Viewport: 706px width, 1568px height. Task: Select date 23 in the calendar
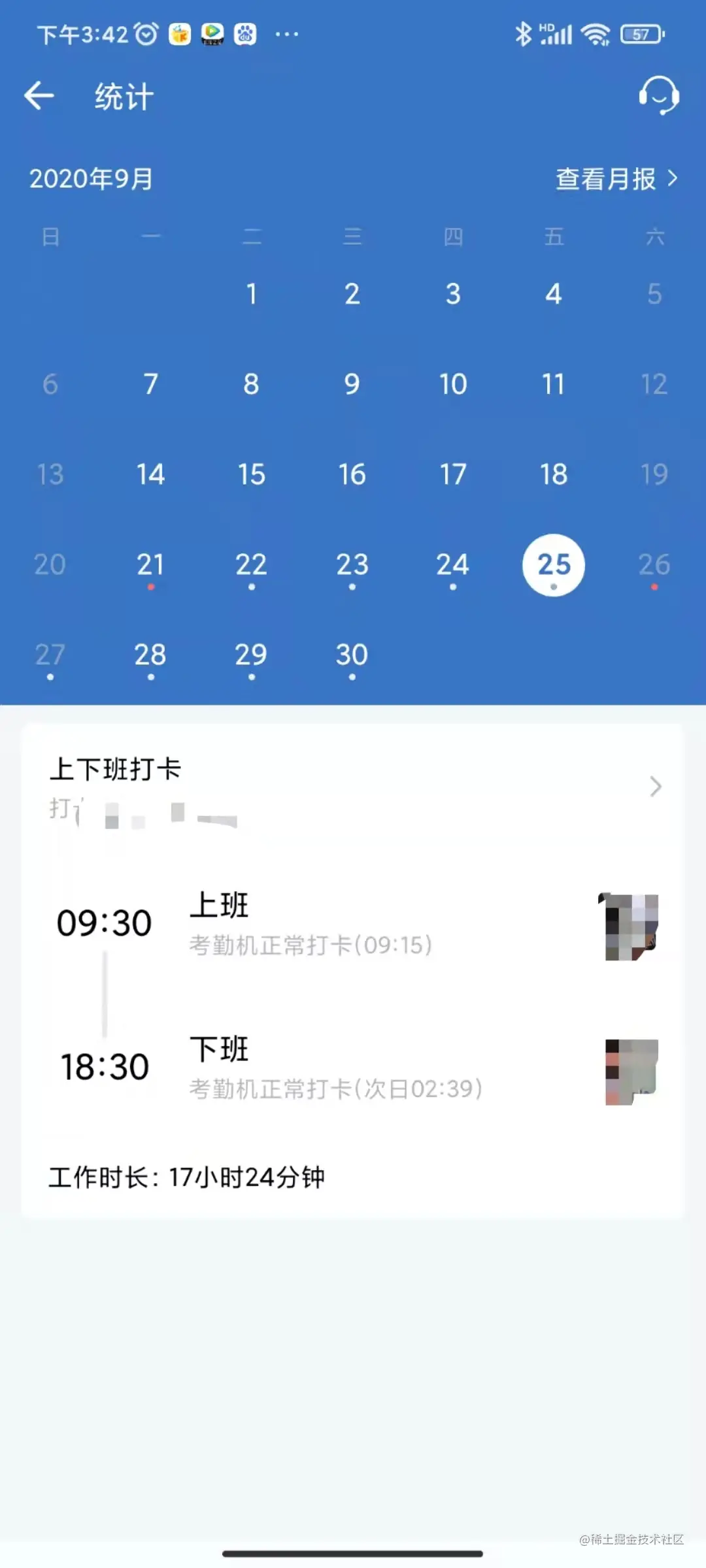click(352, 565)
